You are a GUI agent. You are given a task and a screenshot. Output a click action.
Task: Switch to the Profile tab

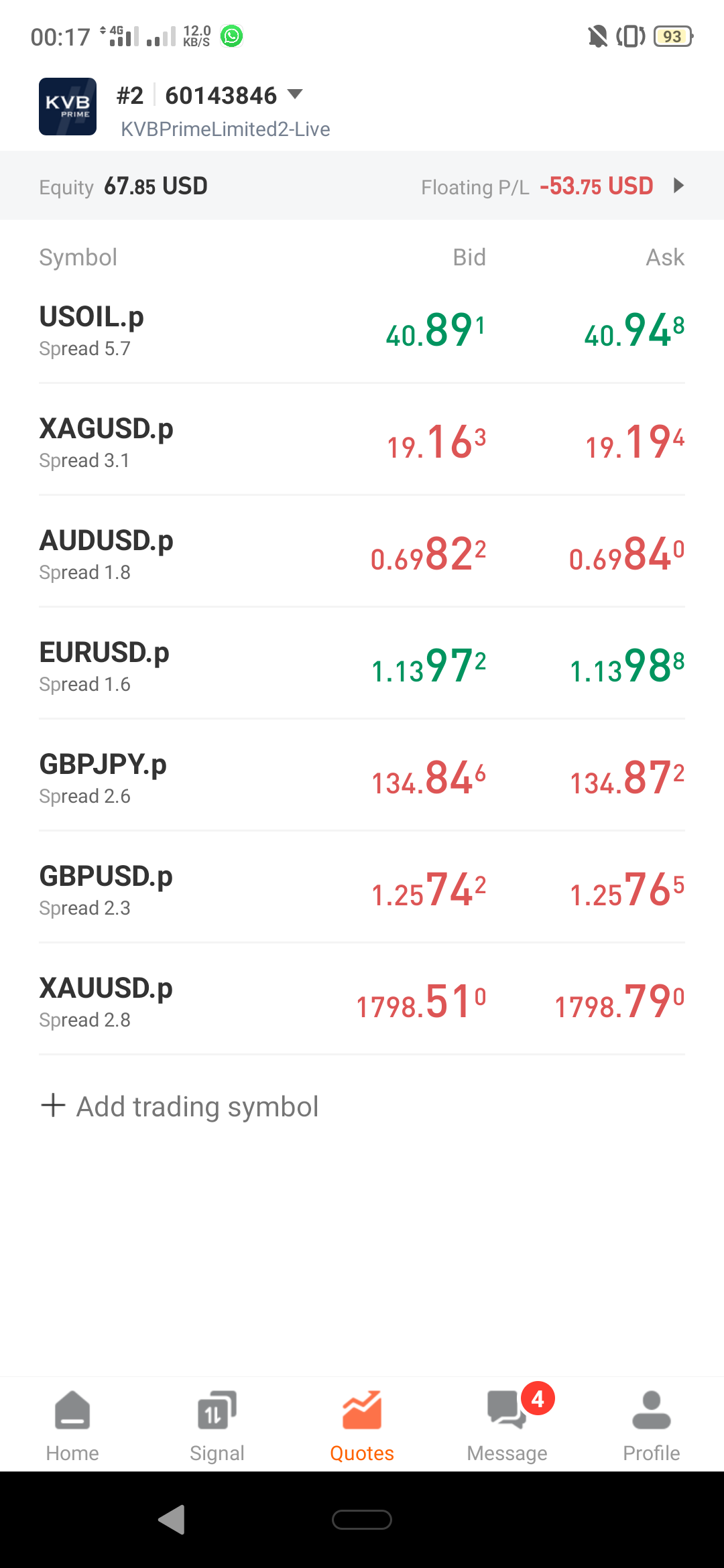pyautogui.click(x=652, y=1425)
